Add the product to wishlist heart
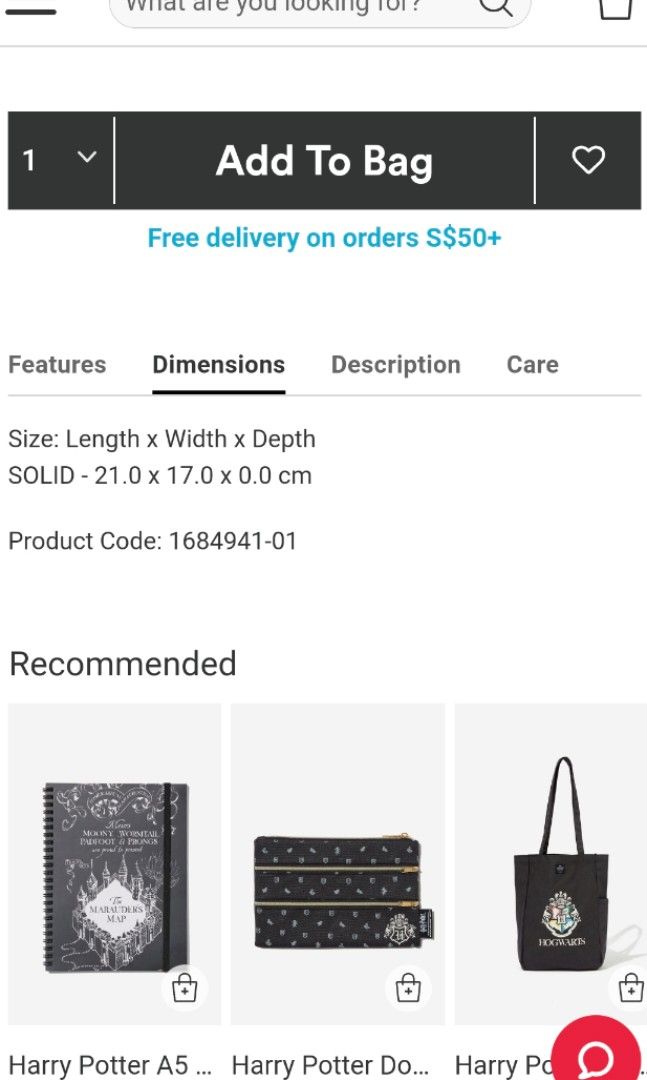The width and height of the screenshot is (647, 1080). (588, 160)
